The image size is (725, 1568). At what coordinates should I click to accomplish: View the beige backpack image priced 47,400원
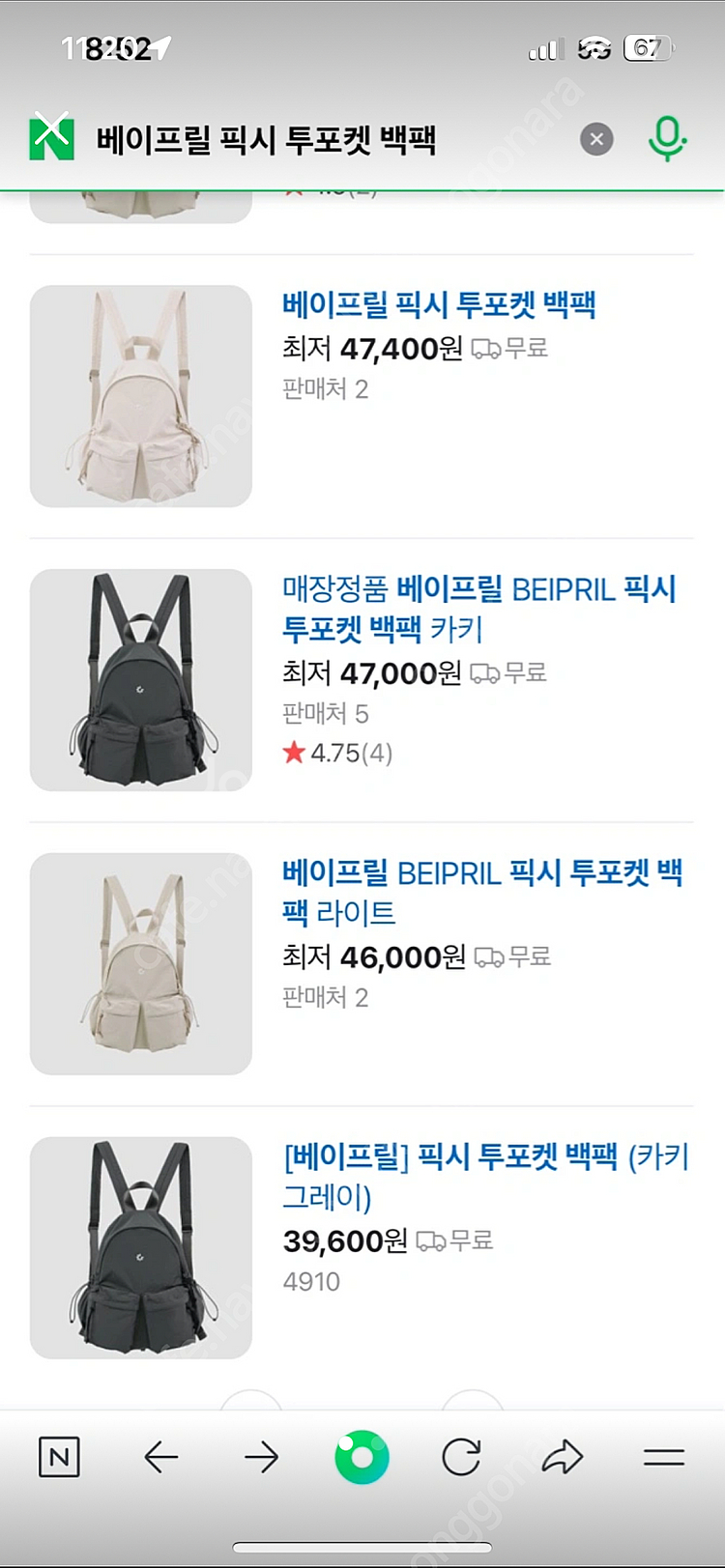click(x=141, y=395)
